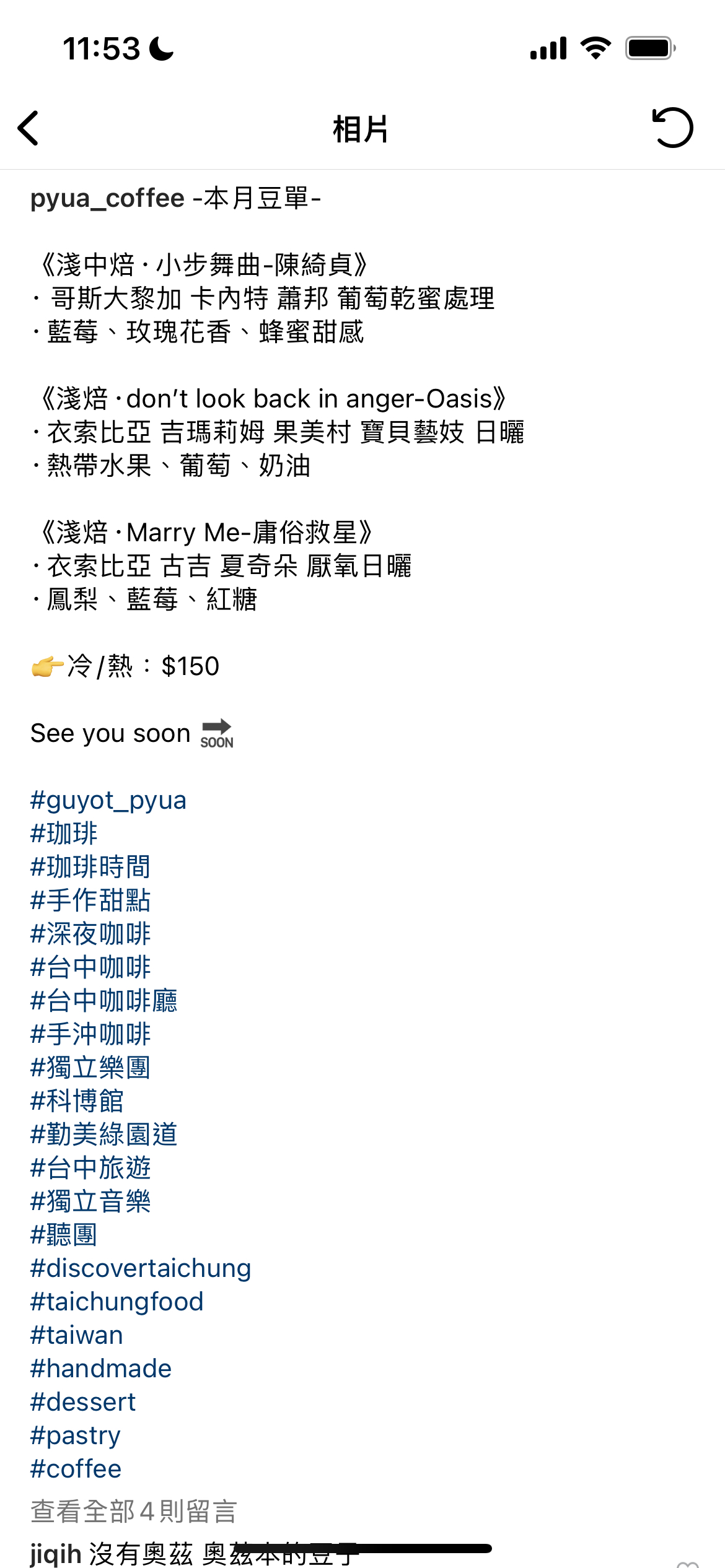Open the #dessert hashtag
725x1568 pixels.
83,1402
